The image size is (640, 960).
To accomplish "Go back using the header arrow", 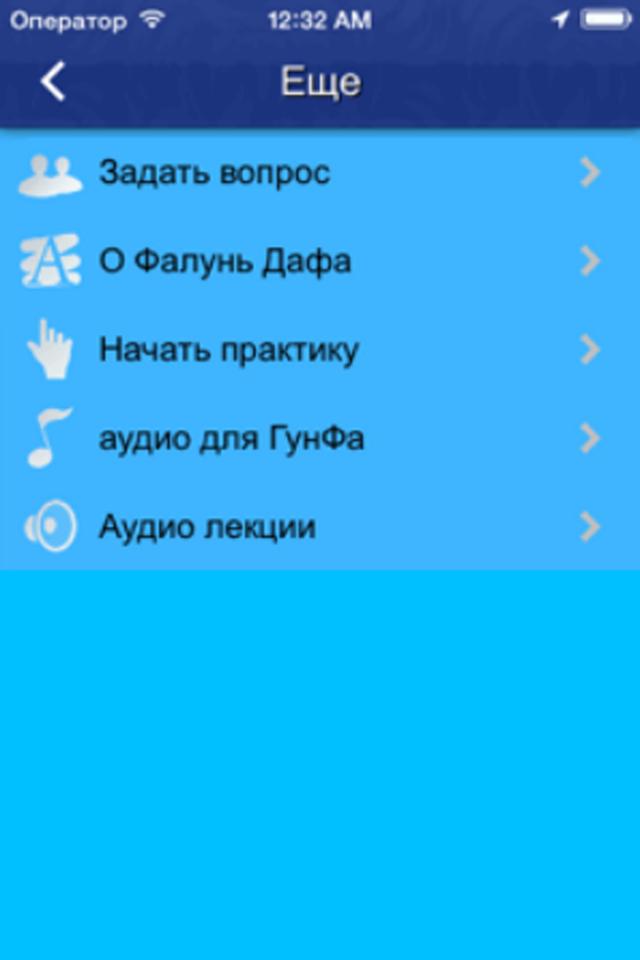I will (x=53, y=81).
